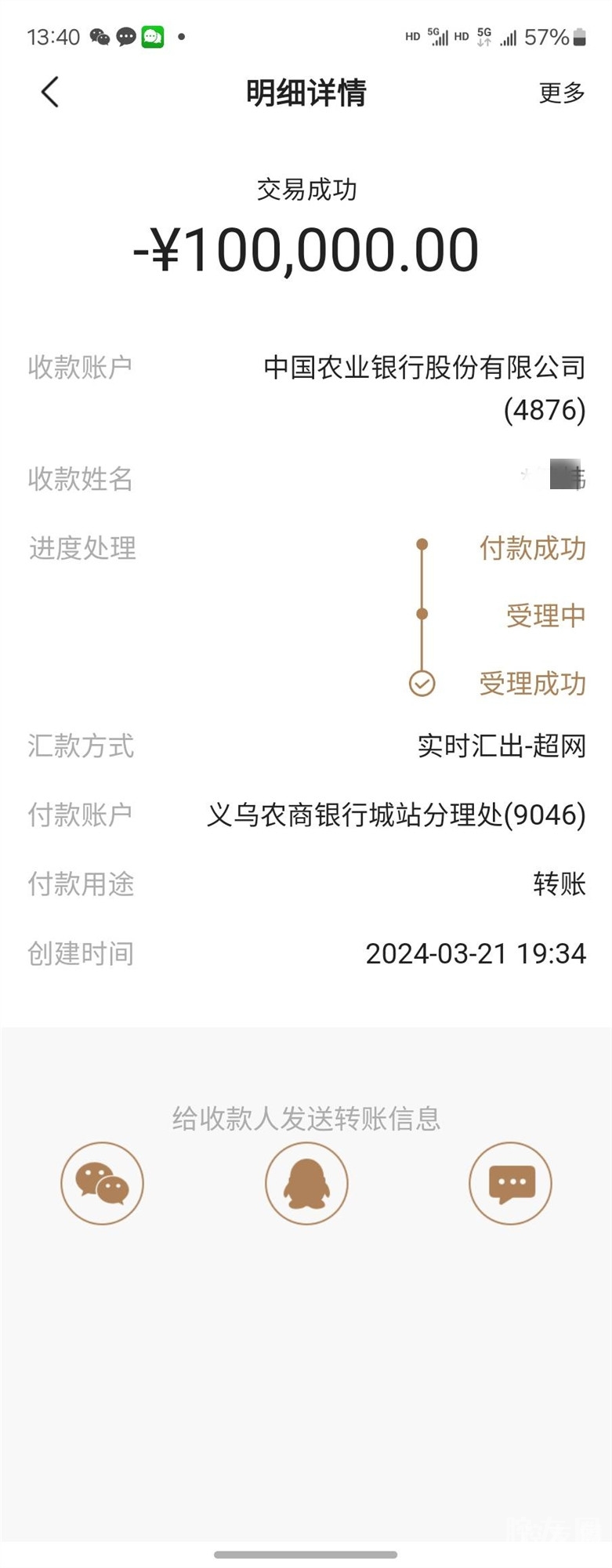
Task: Open the 更多 options
Action: click(561, 93)
